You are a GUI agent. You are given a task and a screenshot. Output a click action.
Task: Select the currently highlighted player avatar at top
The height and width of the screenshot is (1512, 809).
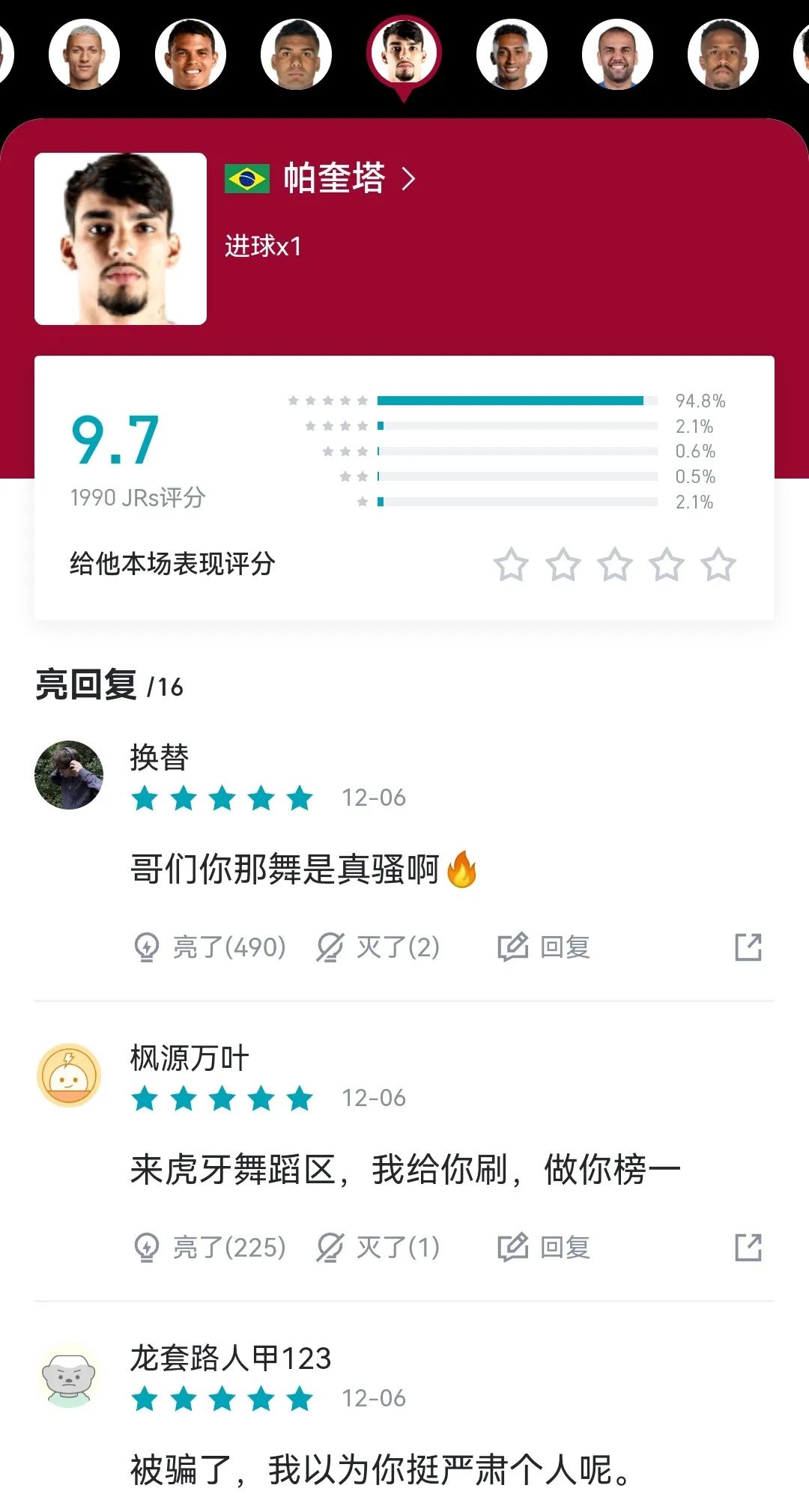(x=404, y=52)
